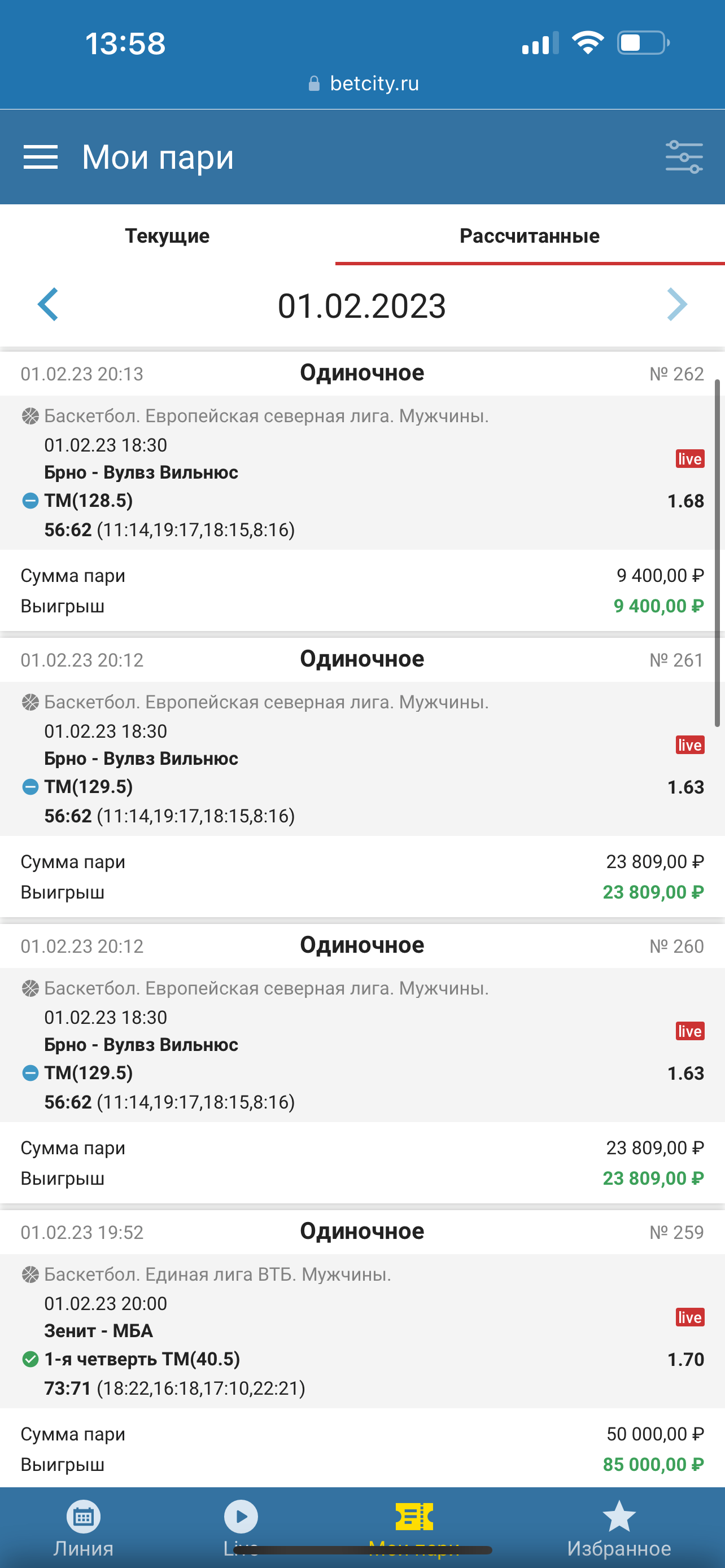Select the Рассчитанные tab
Viewport: 725px width, 1568px height.
pos(529,235)
